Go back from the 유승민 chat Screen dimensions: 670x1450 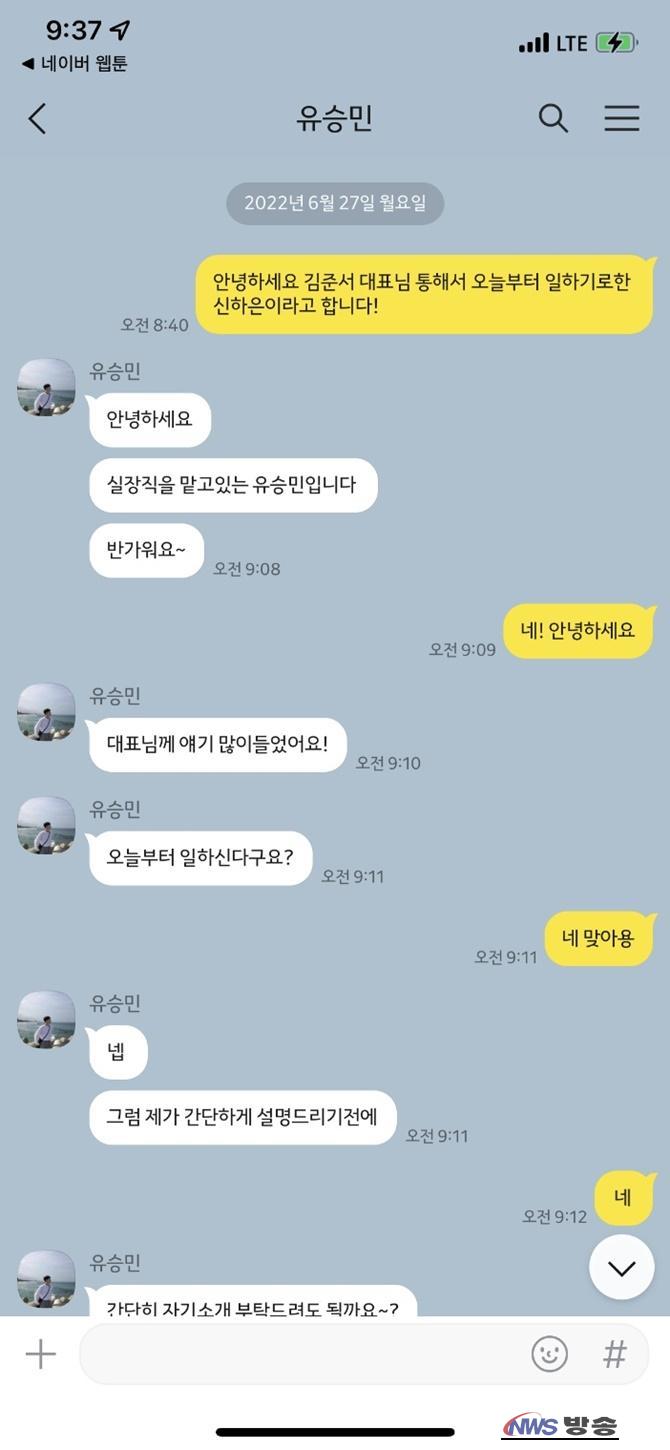point(37,119)
